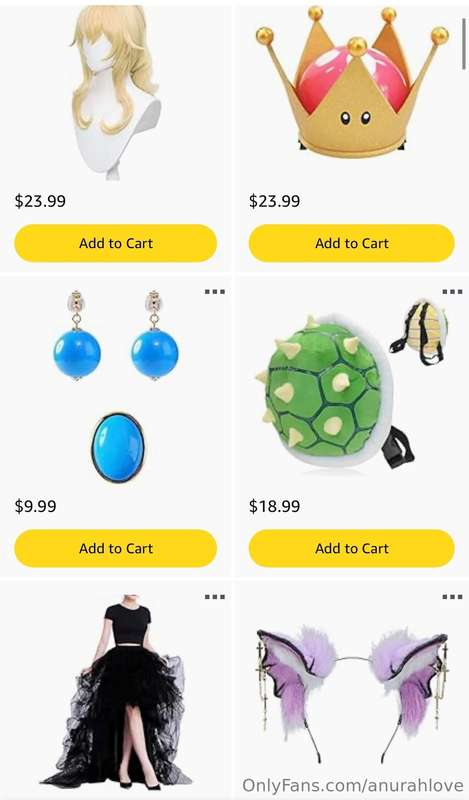Add the gold crown to cart
This screenshot has width=469, height=800.
[x=352, y=243]
